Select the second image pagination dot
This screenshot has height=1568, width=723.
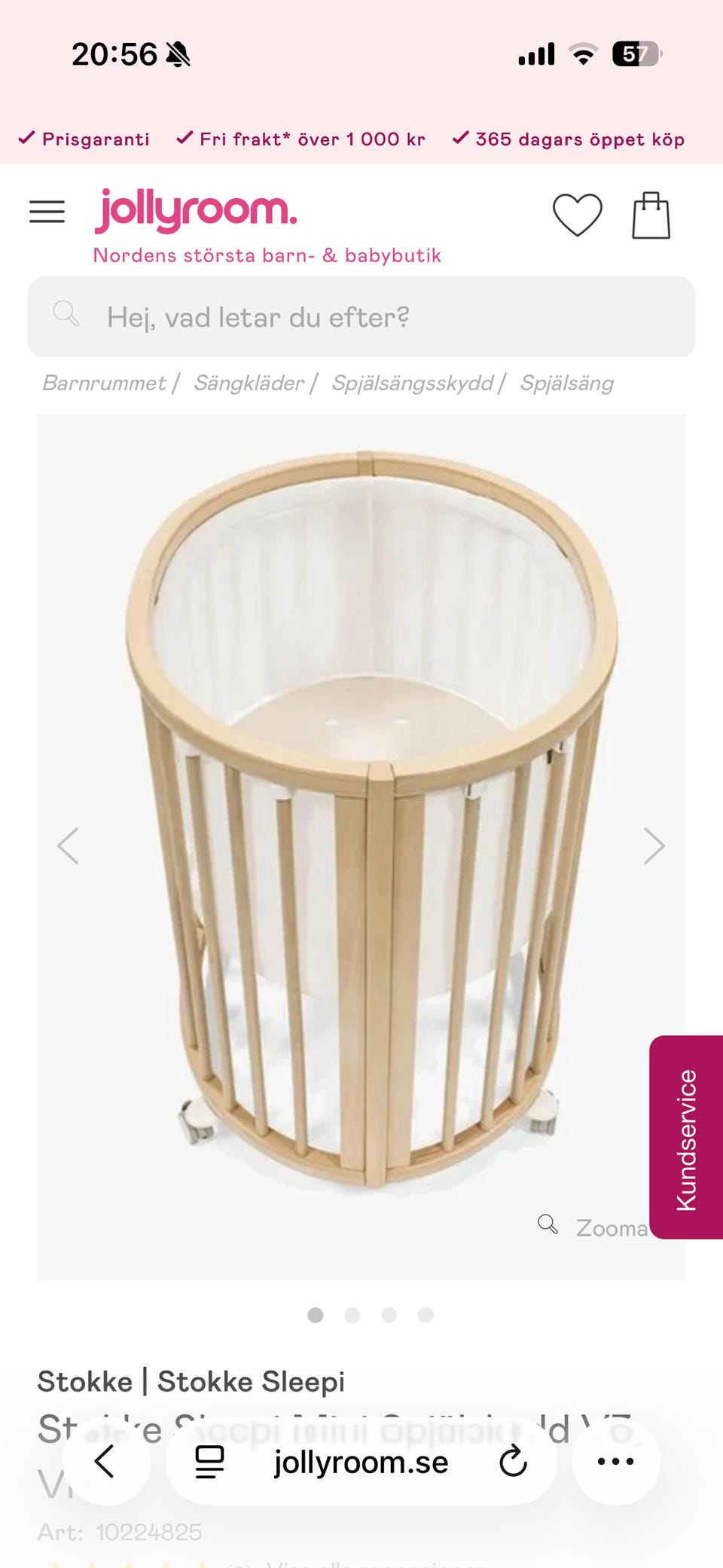[x=352, y=1315]
